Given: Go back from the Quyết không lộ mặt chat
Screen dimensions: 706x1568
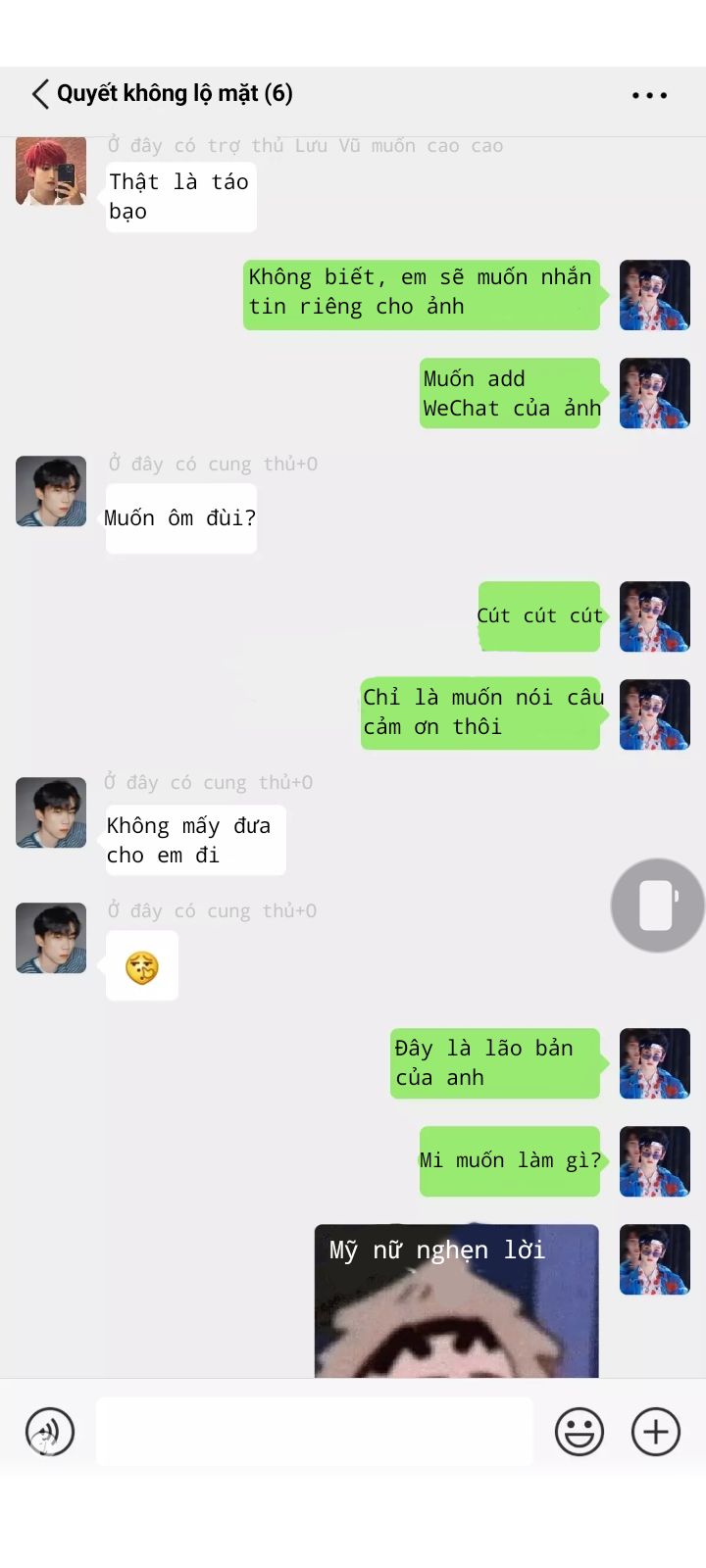Looking at the screenshot, I should click(40, 94).
